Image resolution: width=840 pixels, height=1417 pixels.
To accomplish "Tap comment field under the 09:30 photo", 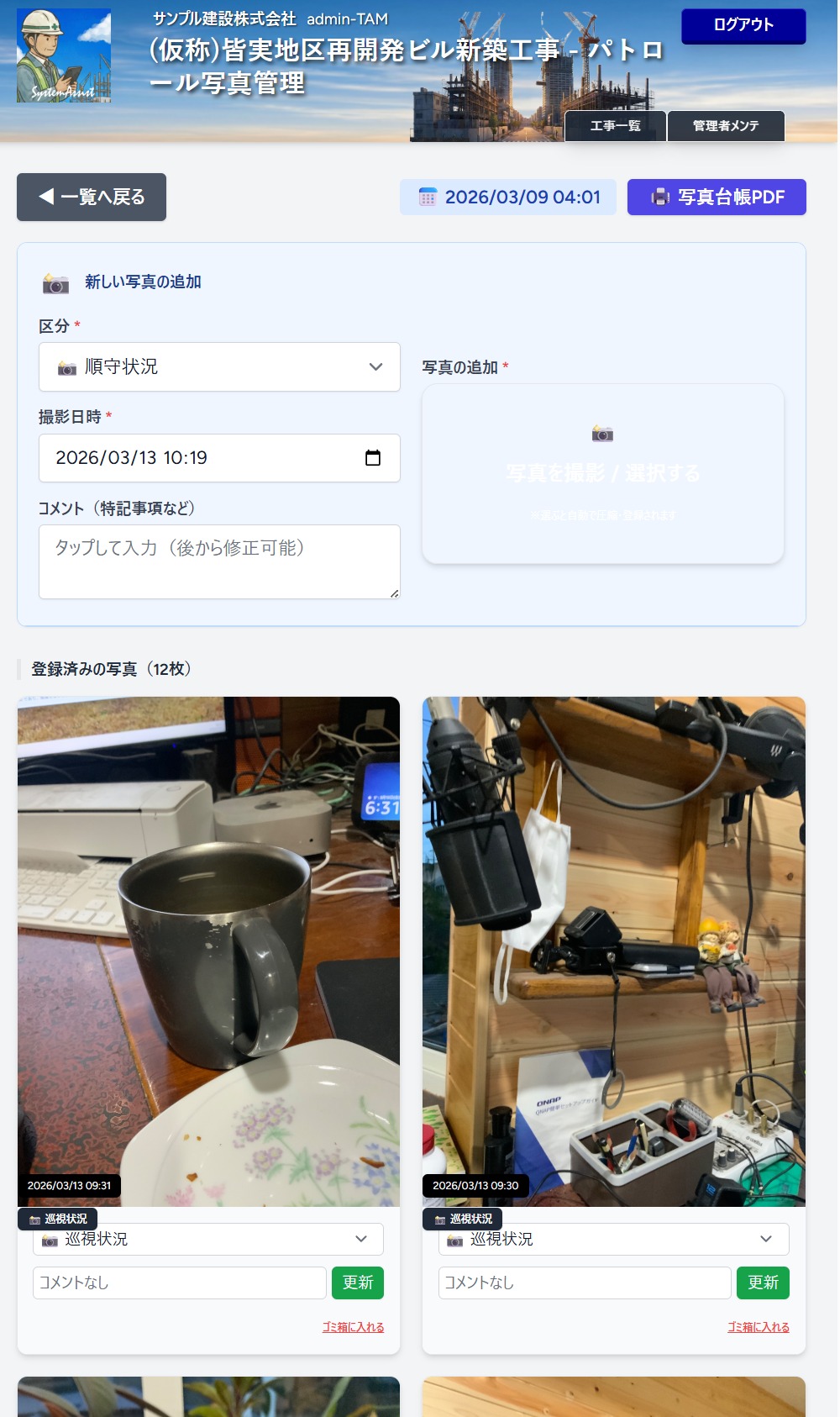I will [x=585, y=1283].
